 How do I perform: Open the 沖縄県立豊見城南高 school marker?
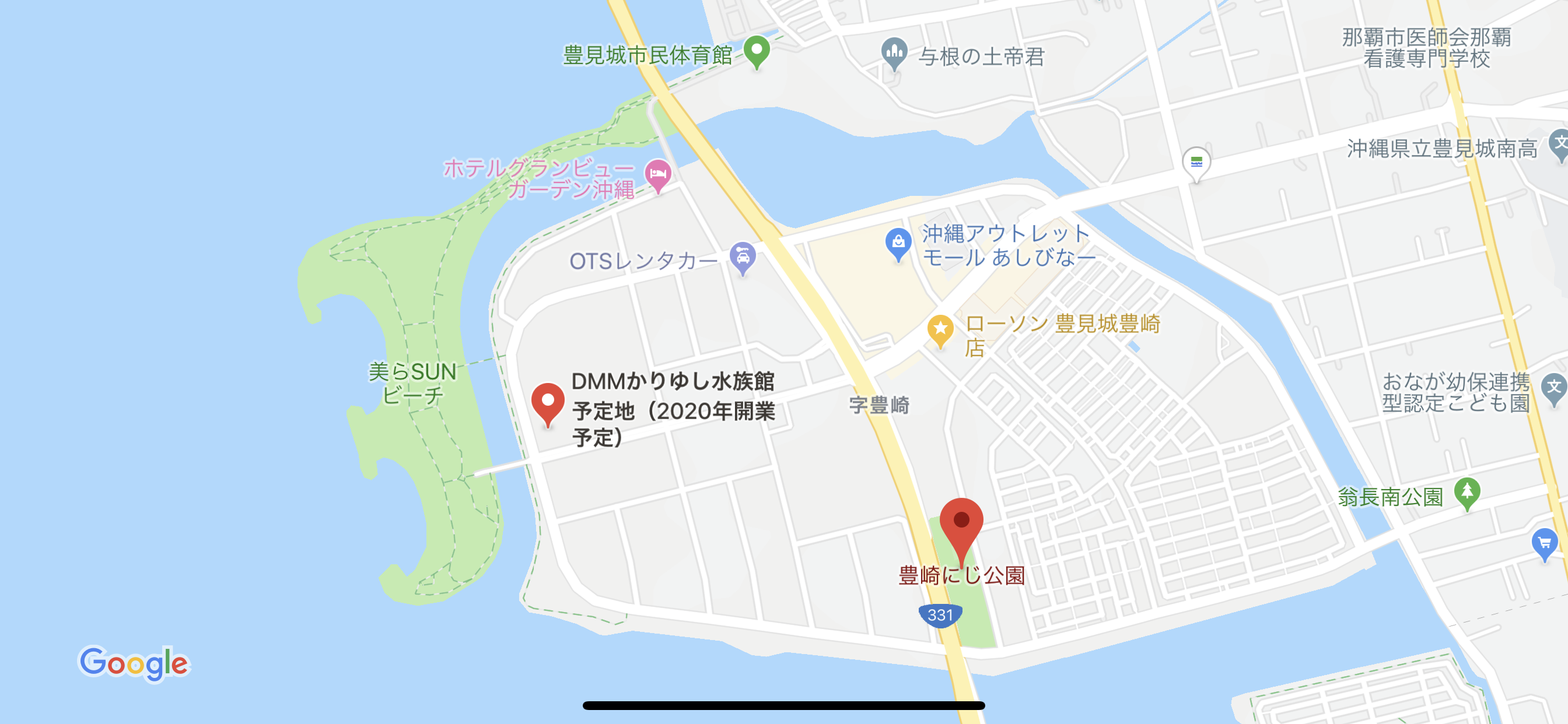(1559, 145)
